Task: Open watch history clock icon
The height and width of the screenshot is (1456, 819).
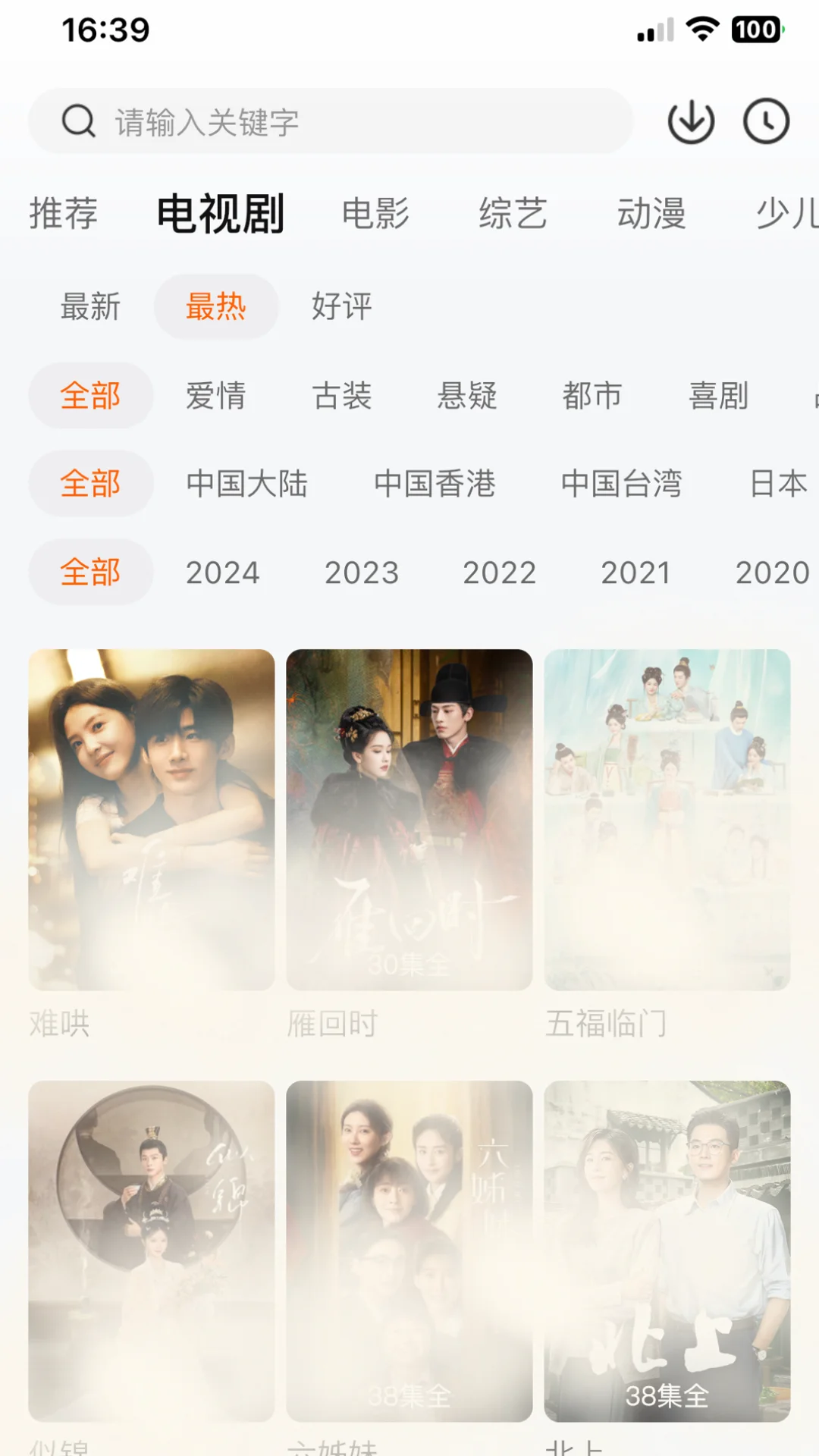Action: point(766,121)
